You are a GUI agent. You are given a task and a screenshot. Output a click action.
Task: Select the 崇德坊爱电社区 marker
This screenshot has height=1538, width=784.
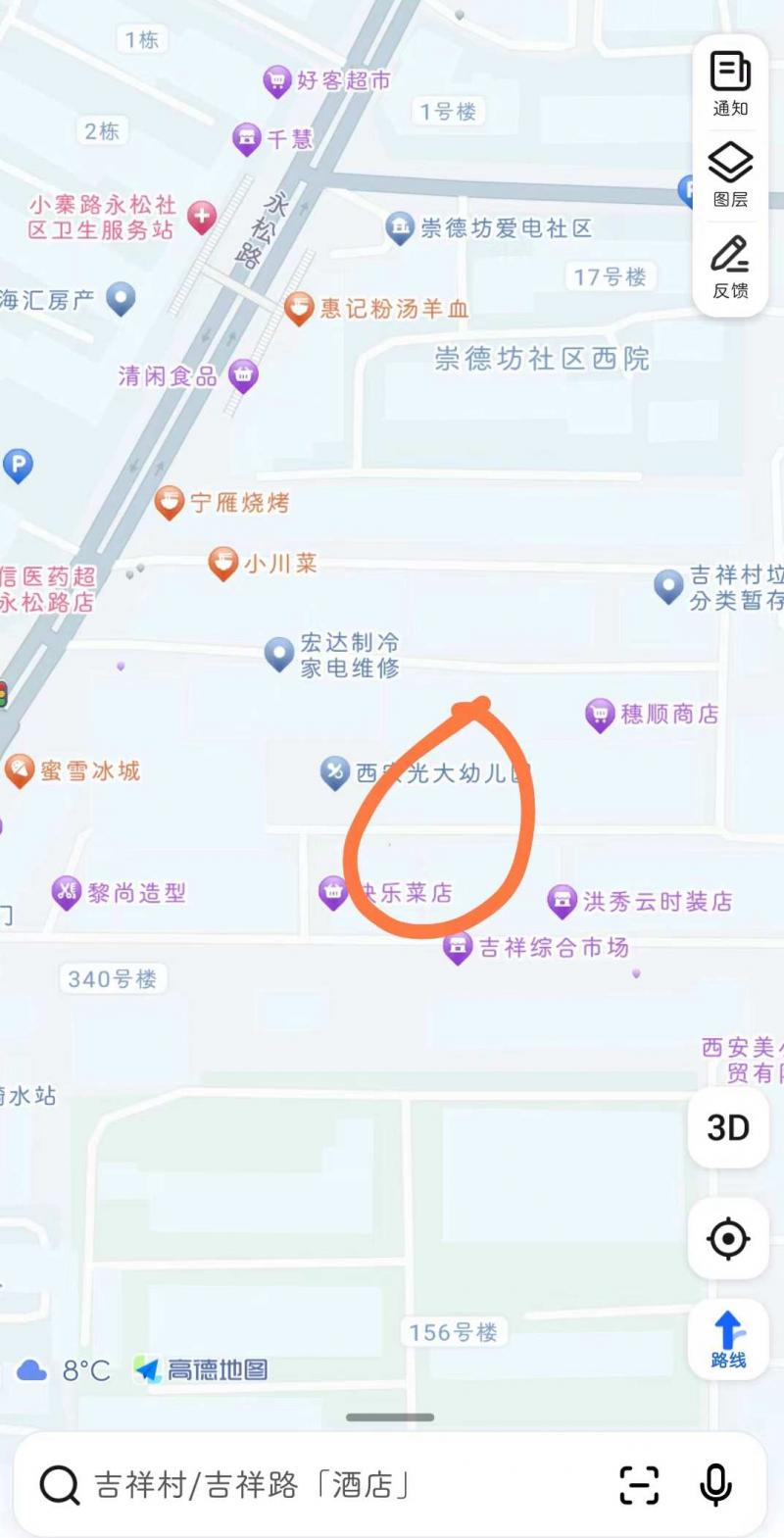400,228
